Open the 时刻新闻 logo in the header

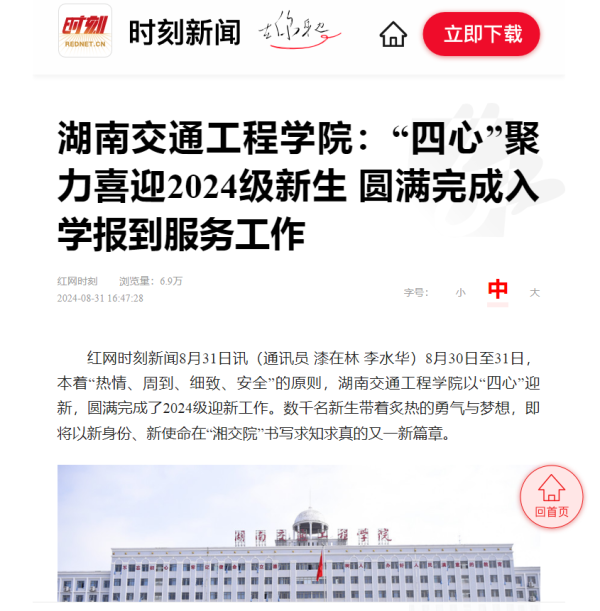85,33
